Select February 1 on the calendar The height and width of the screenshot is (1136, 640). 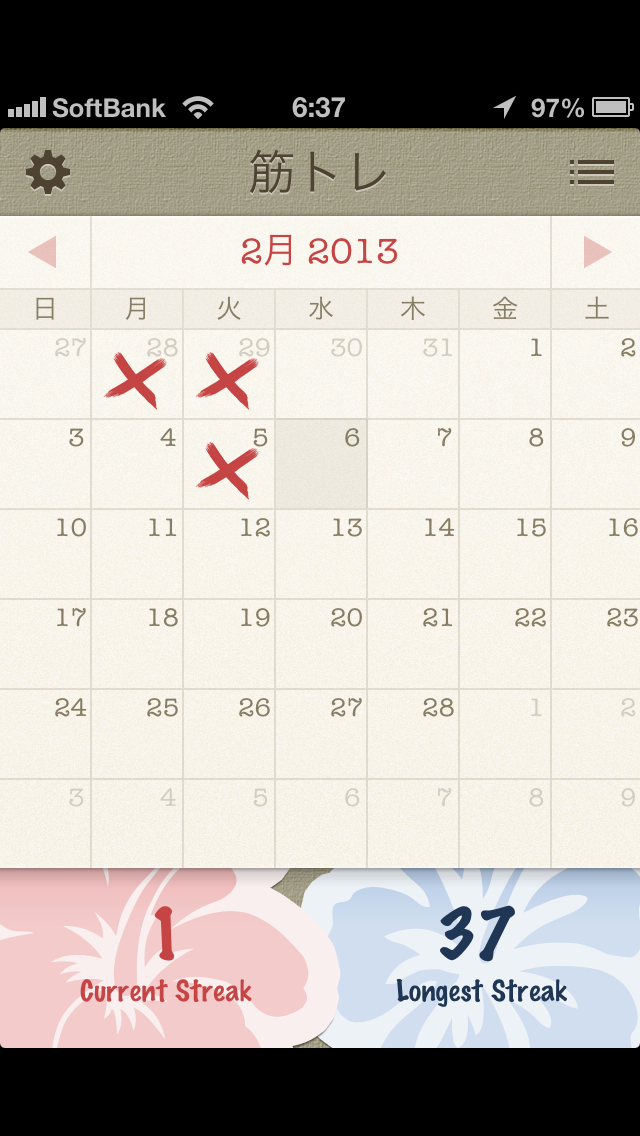505,374
